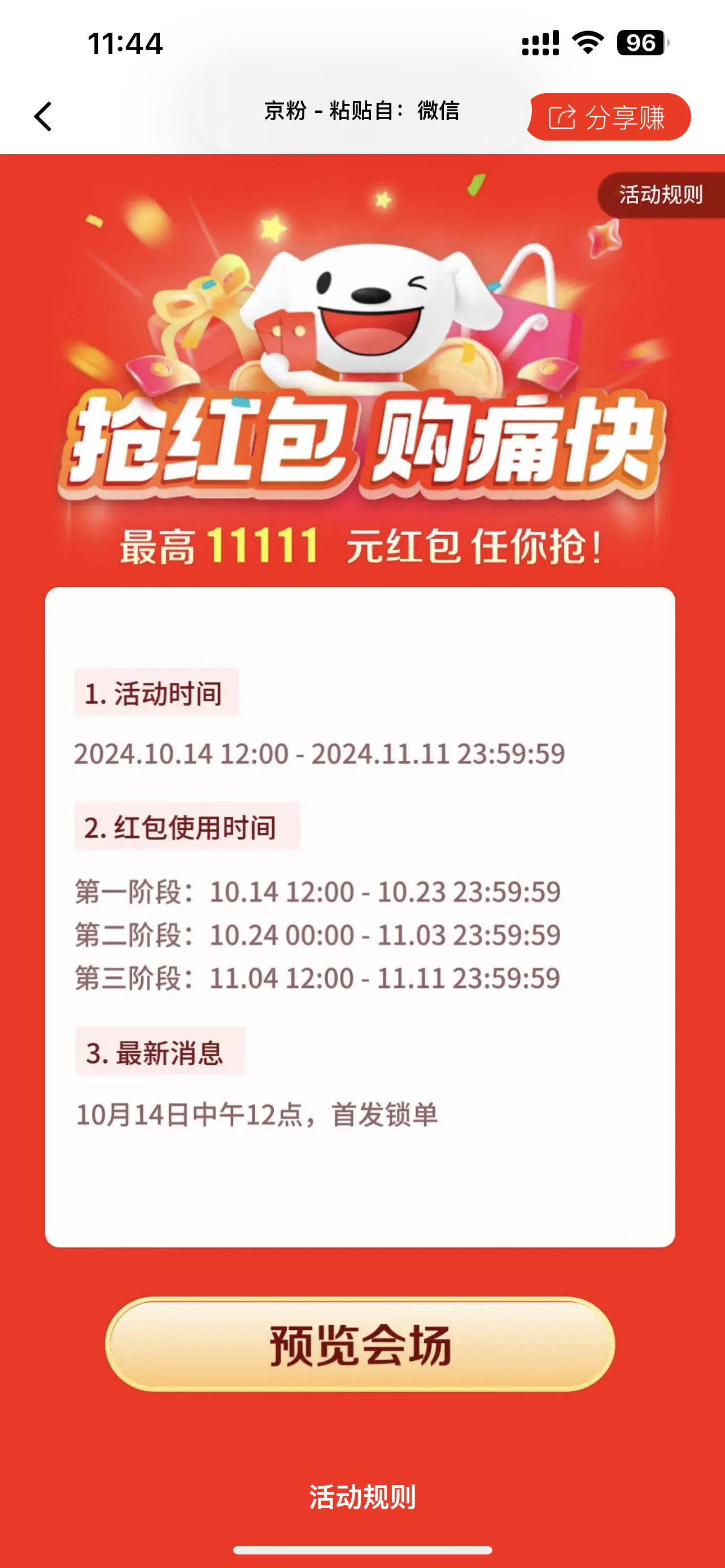Tap the 预览会场 button
The width and height of the screenshot is (725, 1568).
point(360,1345)
